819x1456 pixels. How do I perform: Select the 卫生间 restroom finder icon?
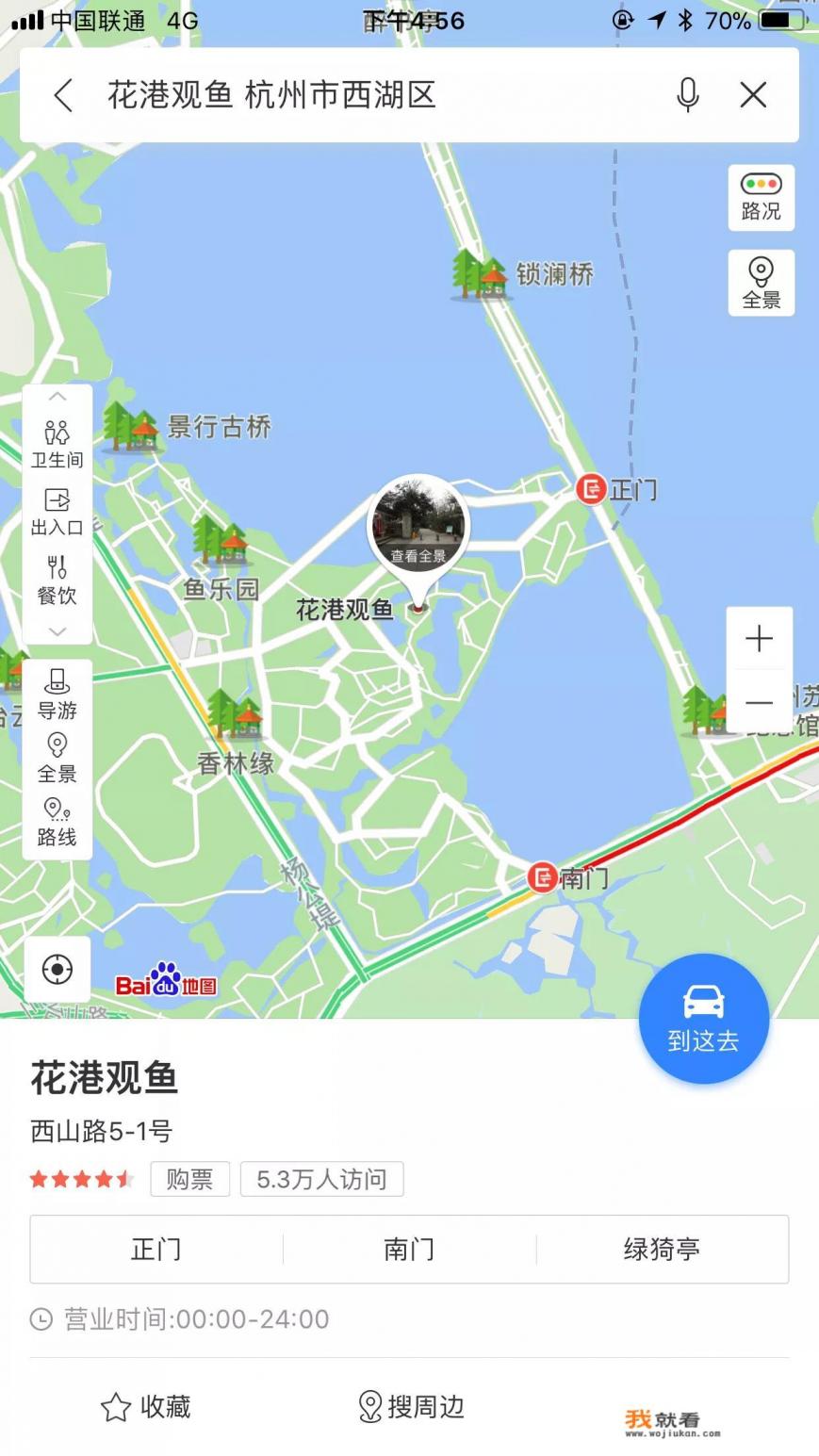click(57, 443)
